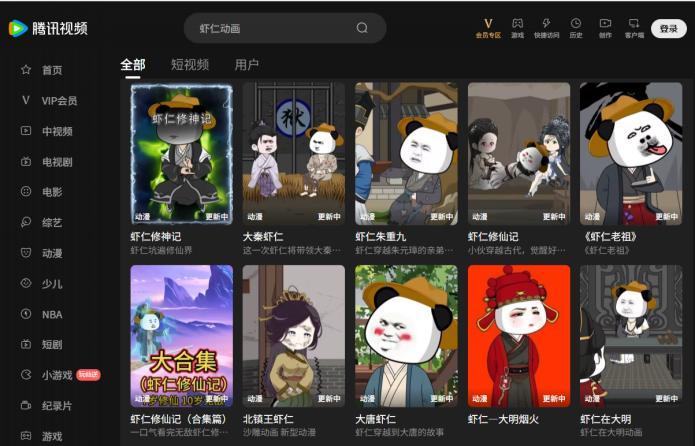
Task: Open VIP会员 in the sidebar
Action: coord(58,100)
